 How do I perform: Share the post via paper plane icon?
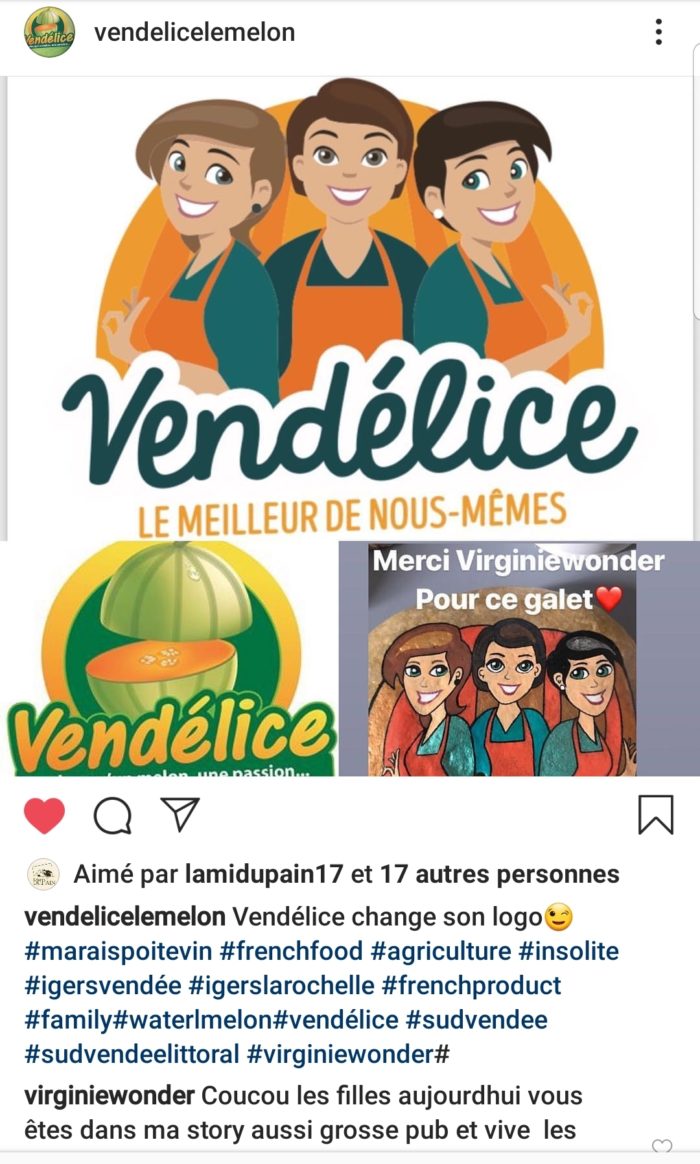click(181, 815)
